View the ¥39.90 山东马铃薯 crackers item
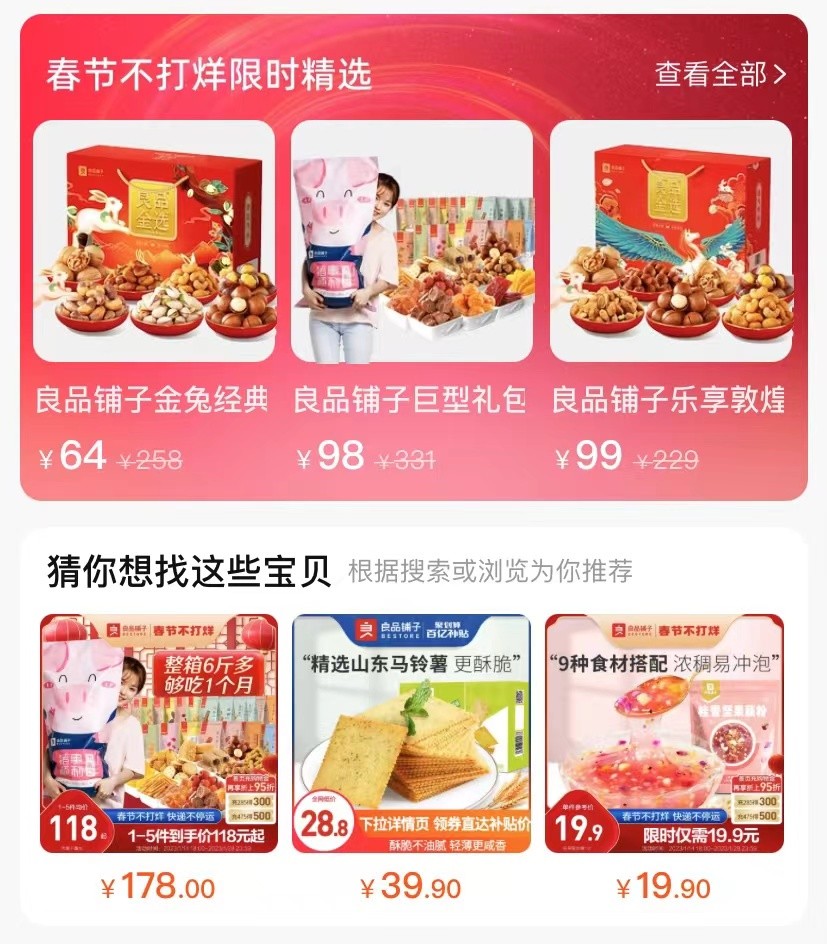 pos(411,733)
